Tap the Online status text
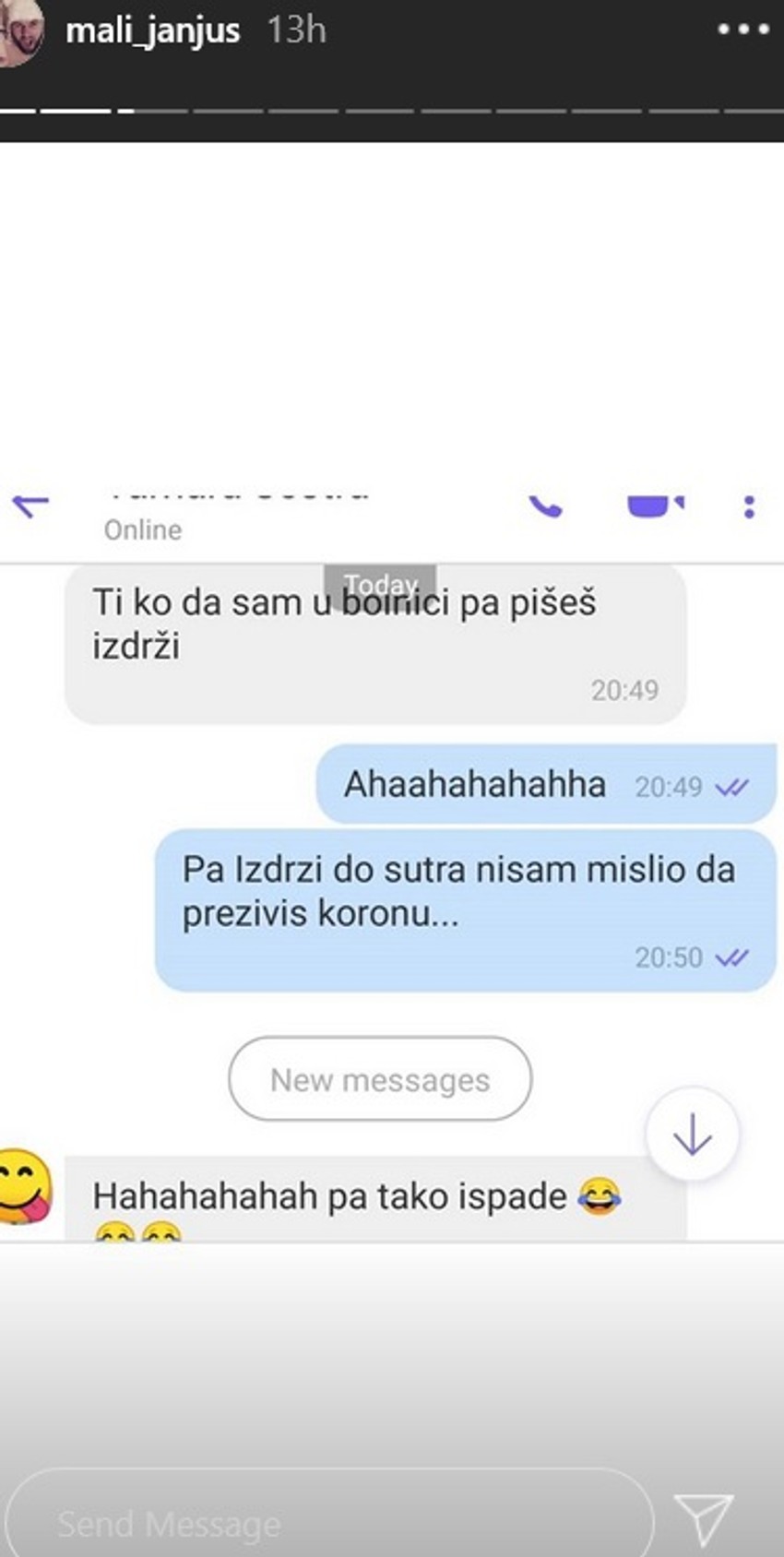 142,530
